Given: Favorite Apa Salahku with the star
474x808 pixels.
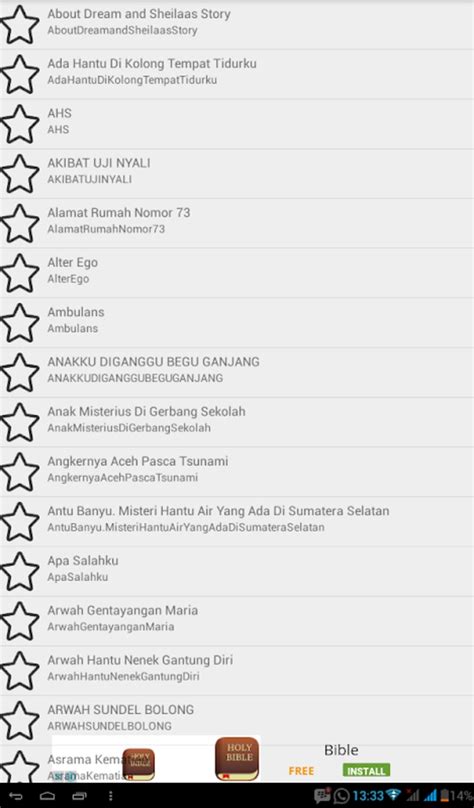Looking at the screenshot, I should 20,571.
